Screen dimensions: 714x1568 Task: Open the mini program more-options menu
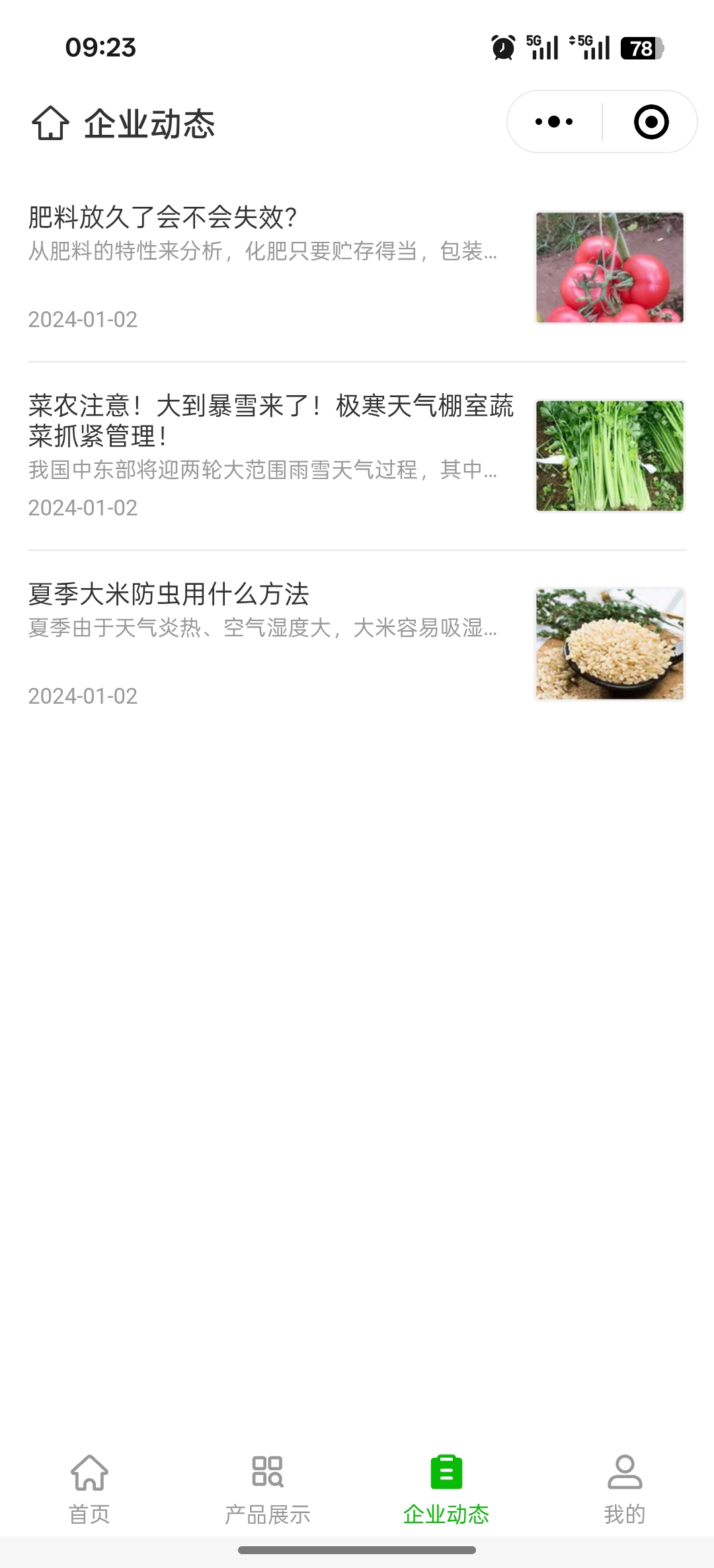coord(554,122)
